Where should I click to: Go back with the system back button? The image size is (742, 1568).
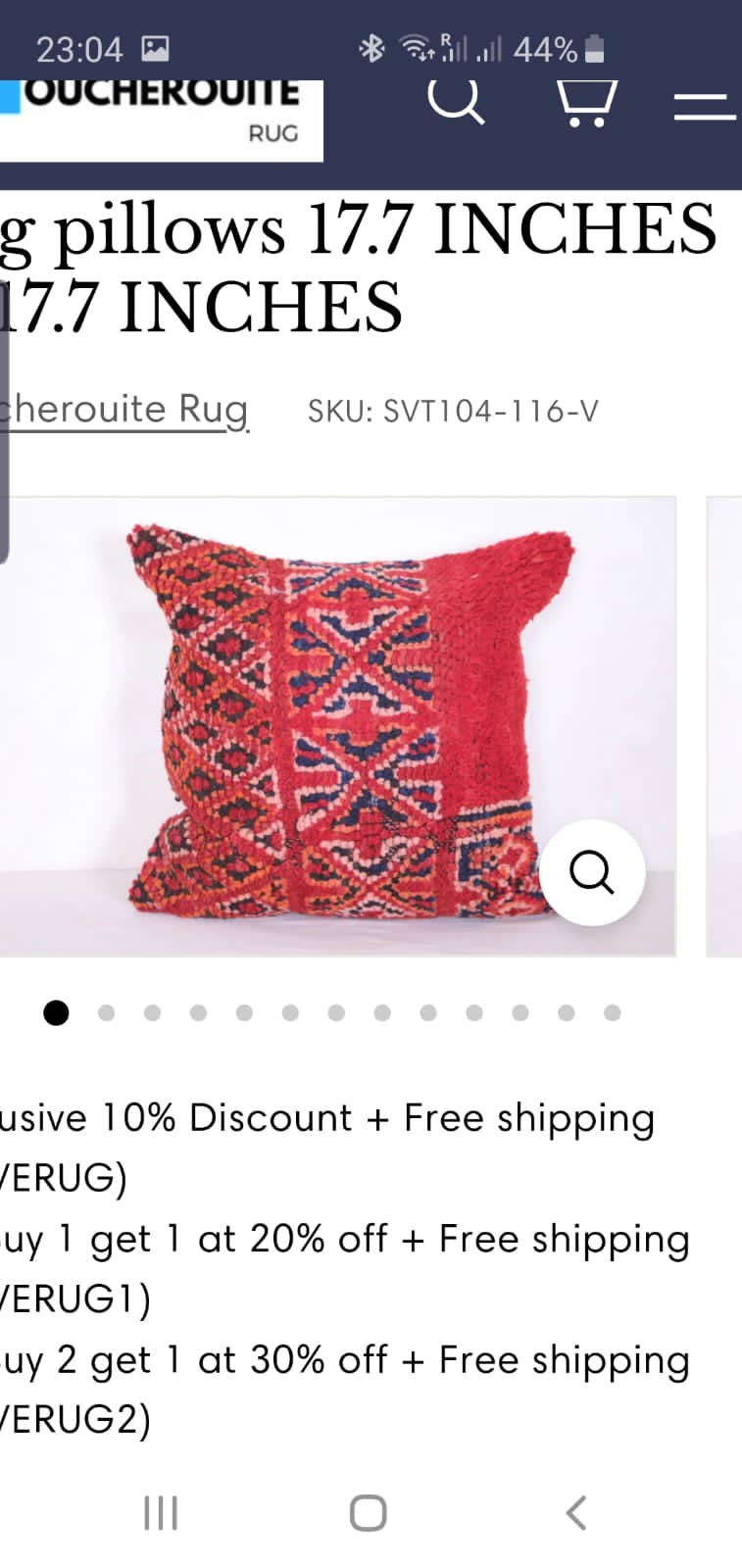[x=576, y=1512]
